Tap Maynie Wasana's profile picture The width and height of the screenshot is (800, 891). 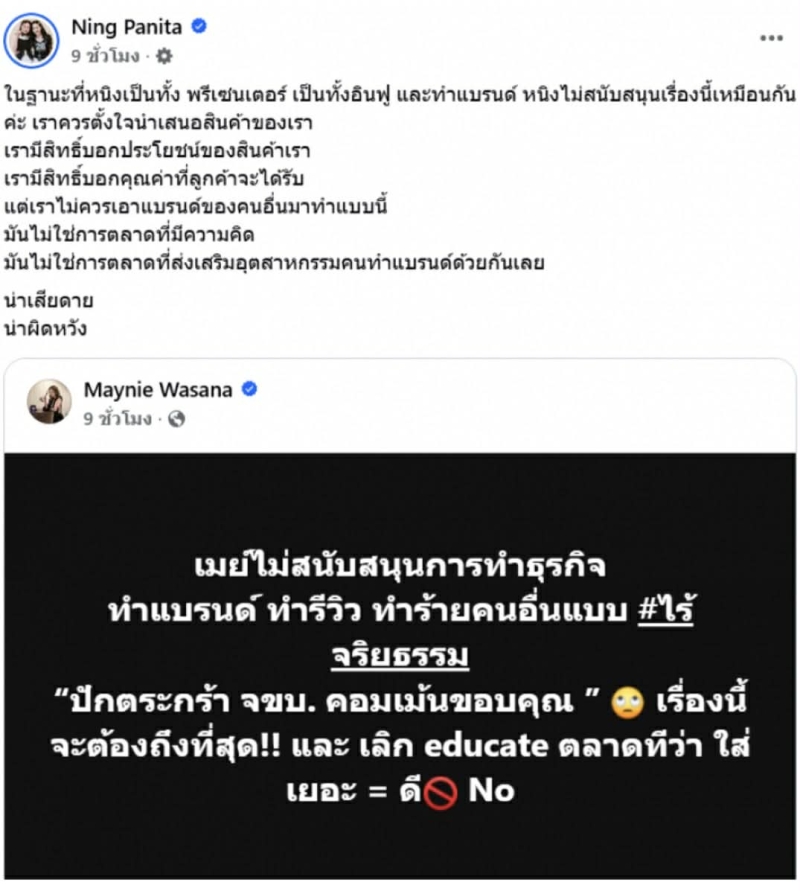pos(48,401)
